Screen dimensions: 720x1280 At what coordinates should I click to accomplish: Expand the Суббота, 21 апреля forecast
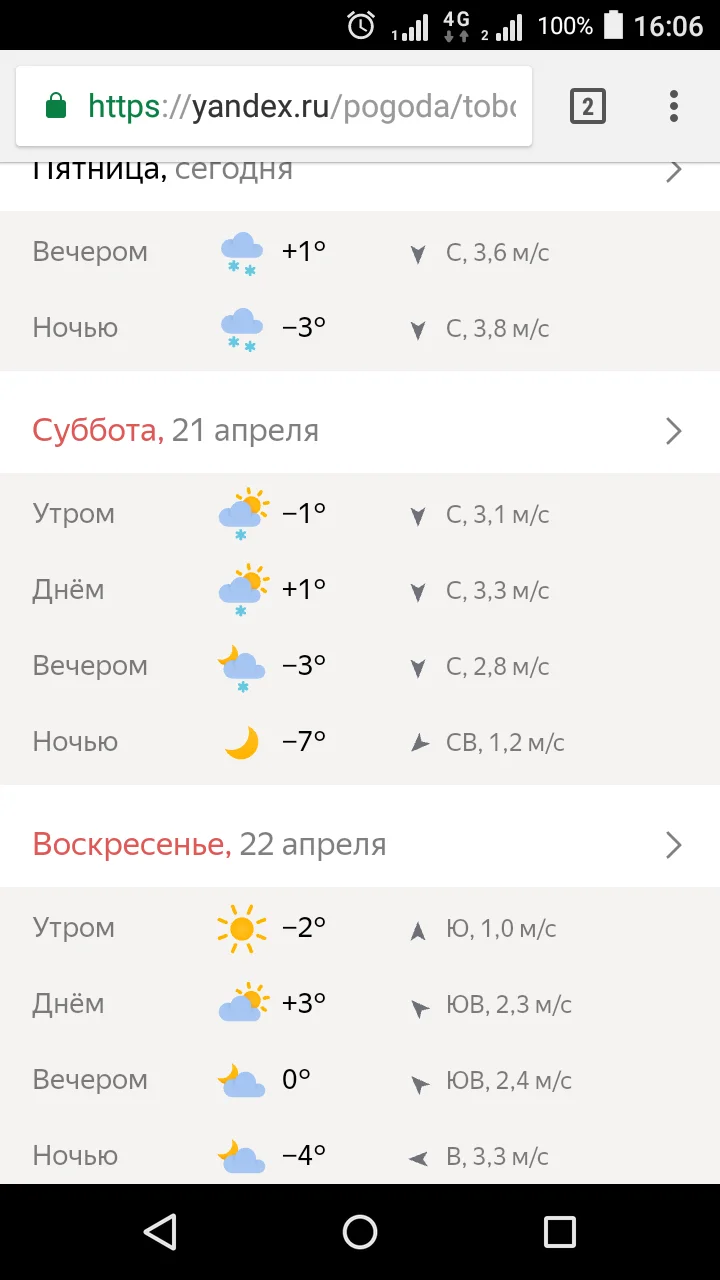673,430
